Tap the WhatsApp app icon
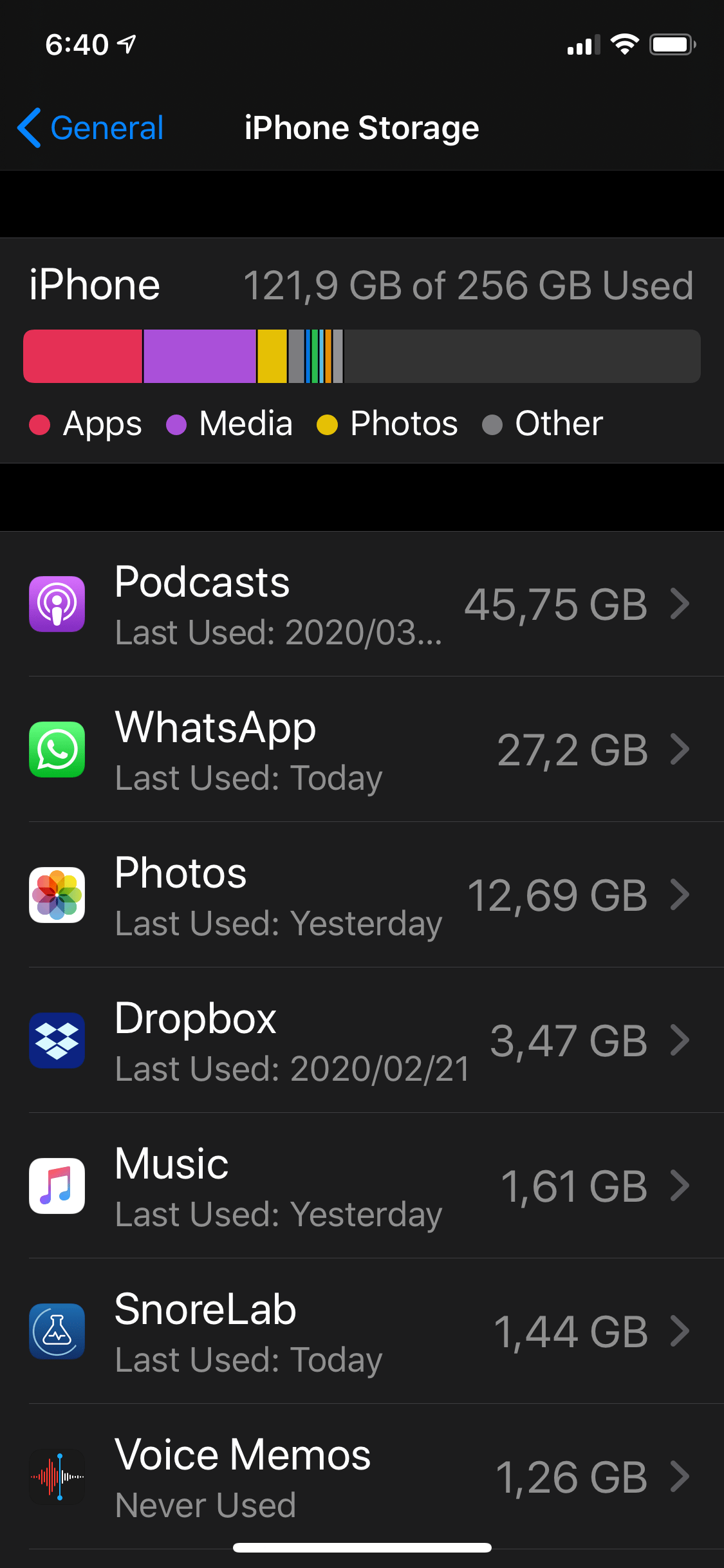 point(57,750)
